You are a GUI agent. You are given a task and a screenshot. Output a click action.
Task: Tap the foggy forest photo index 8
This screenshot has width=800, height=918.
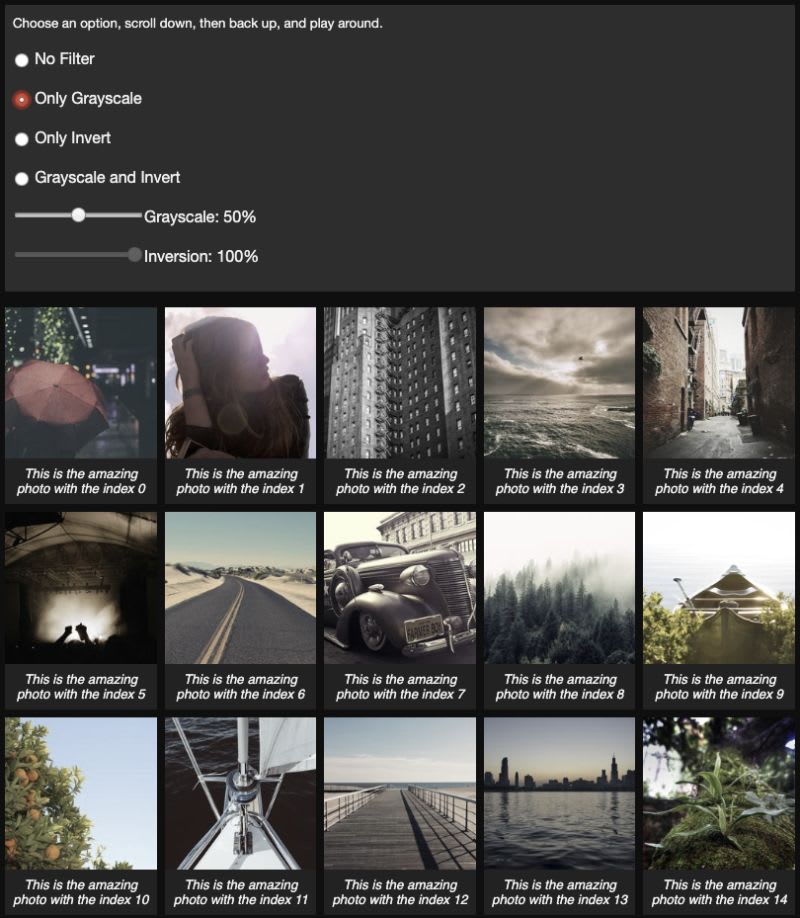click(x=559, y=588)
